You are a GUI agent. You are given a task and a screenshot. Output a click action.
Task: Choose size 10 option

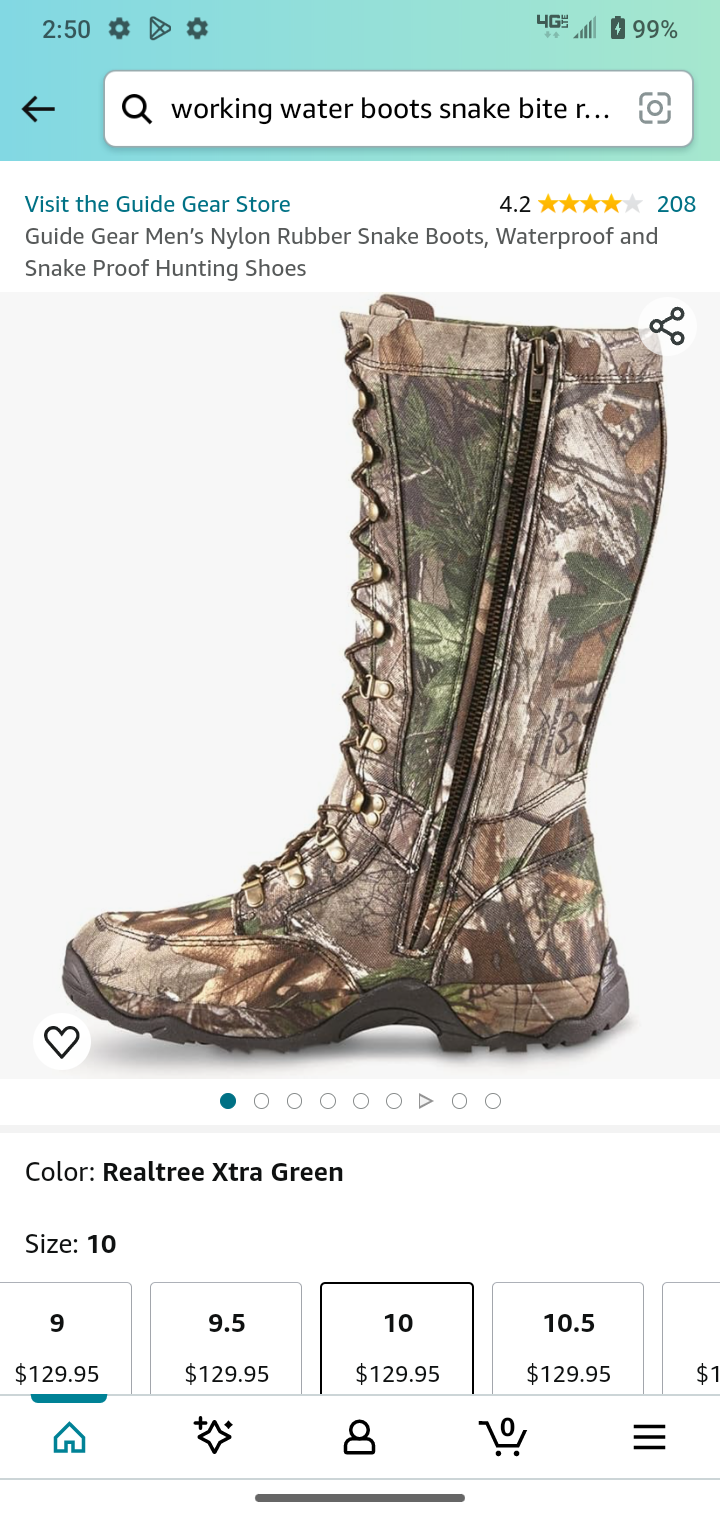click(397, 1338)
